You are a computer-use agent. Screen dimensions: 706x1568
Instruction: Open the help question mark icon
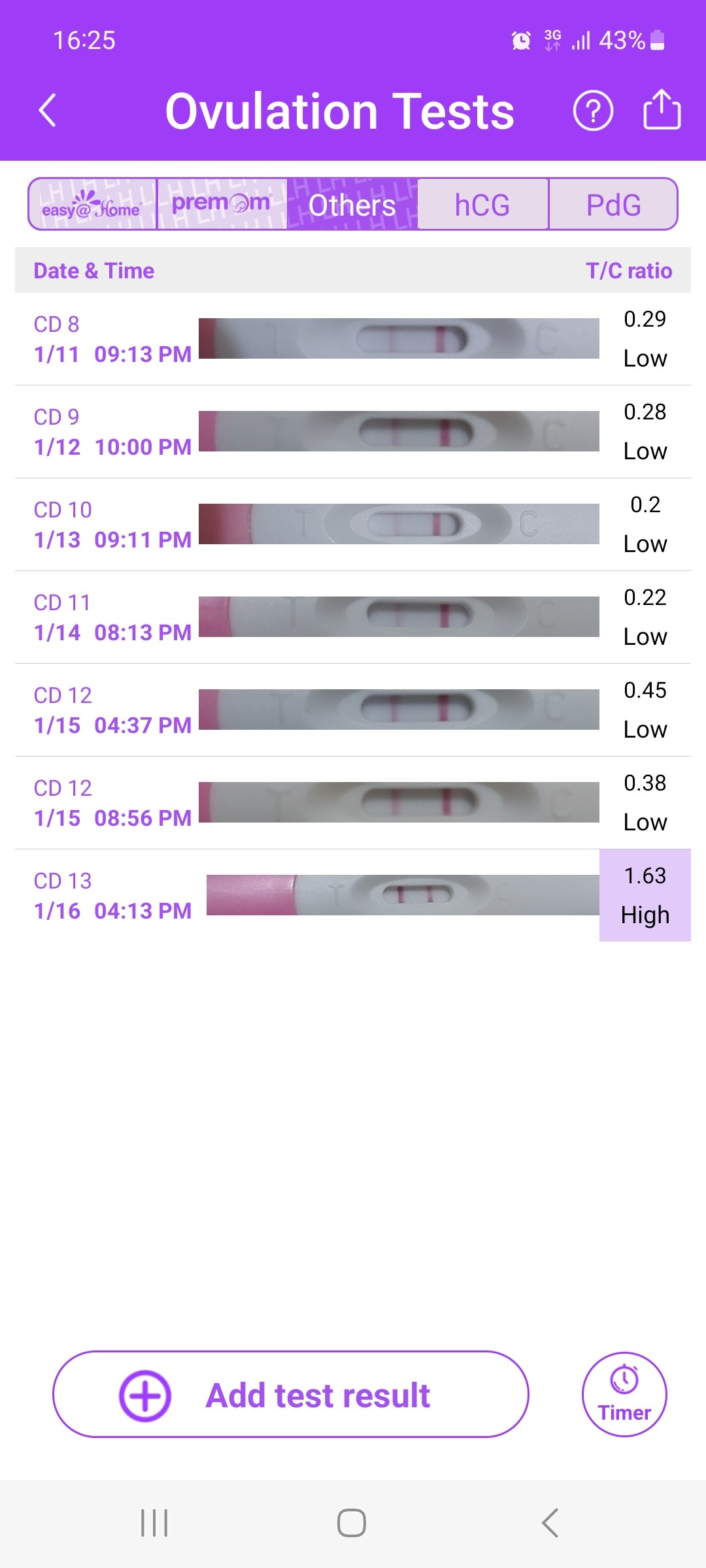point(593,111)
